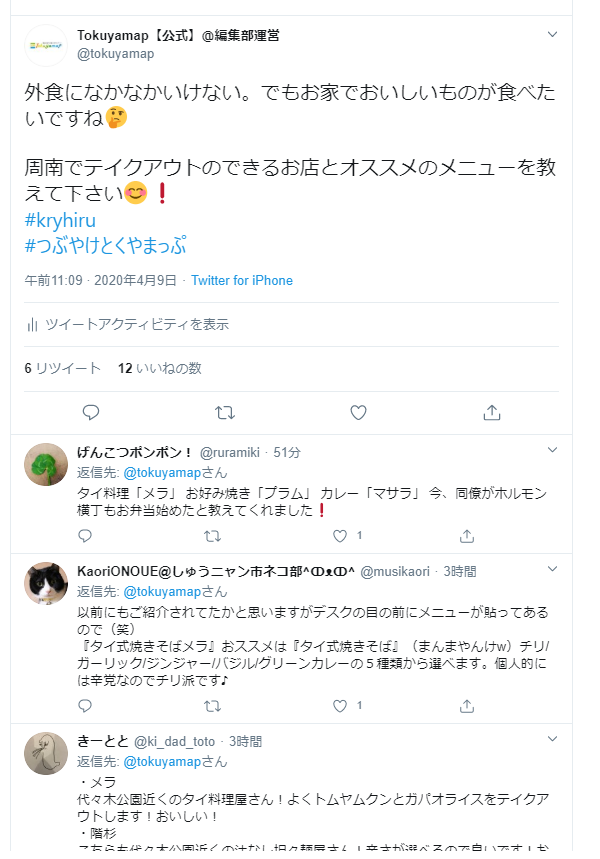Reply to Tokuyamap's main tweet
The image size is (600, 859).
click(x=90, y=412)
